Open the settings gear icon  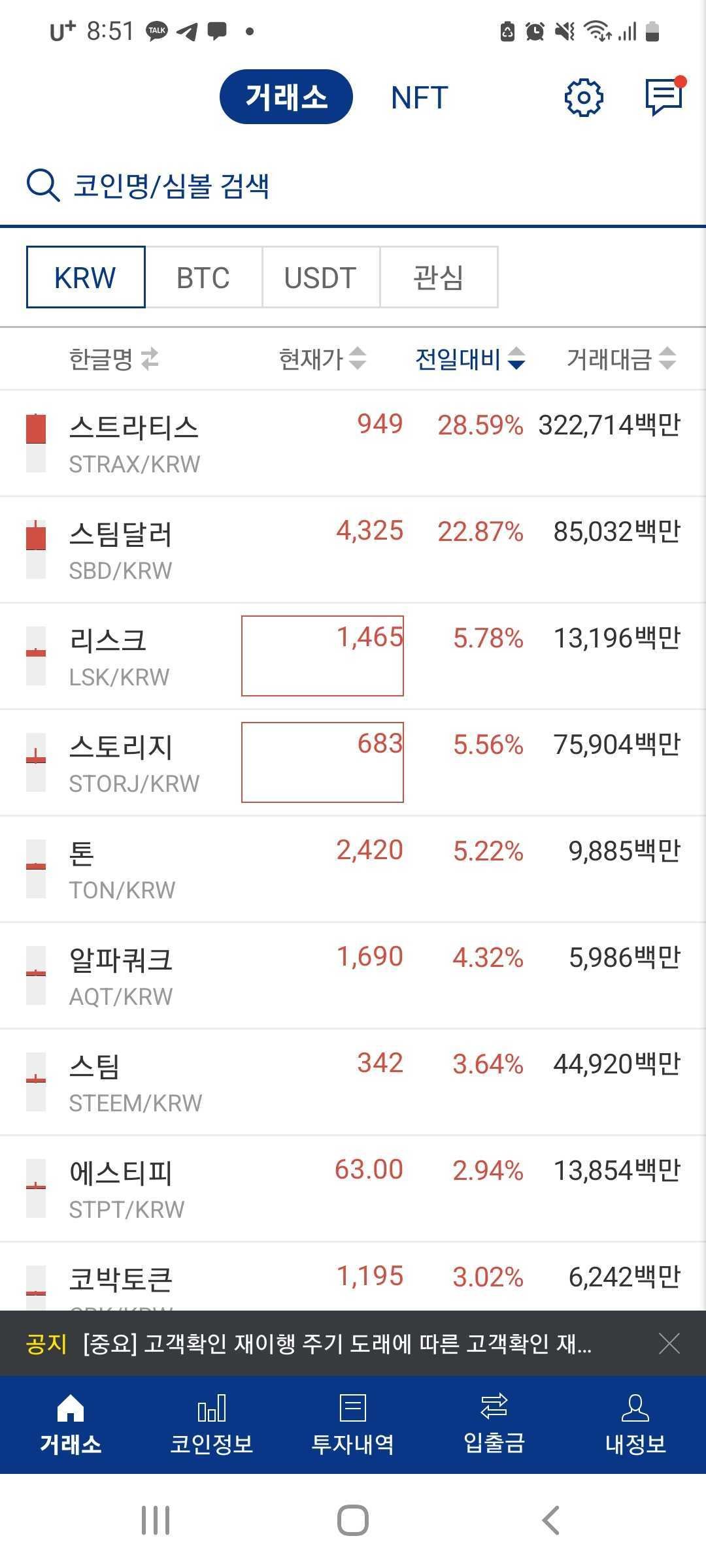coord(583,98)
